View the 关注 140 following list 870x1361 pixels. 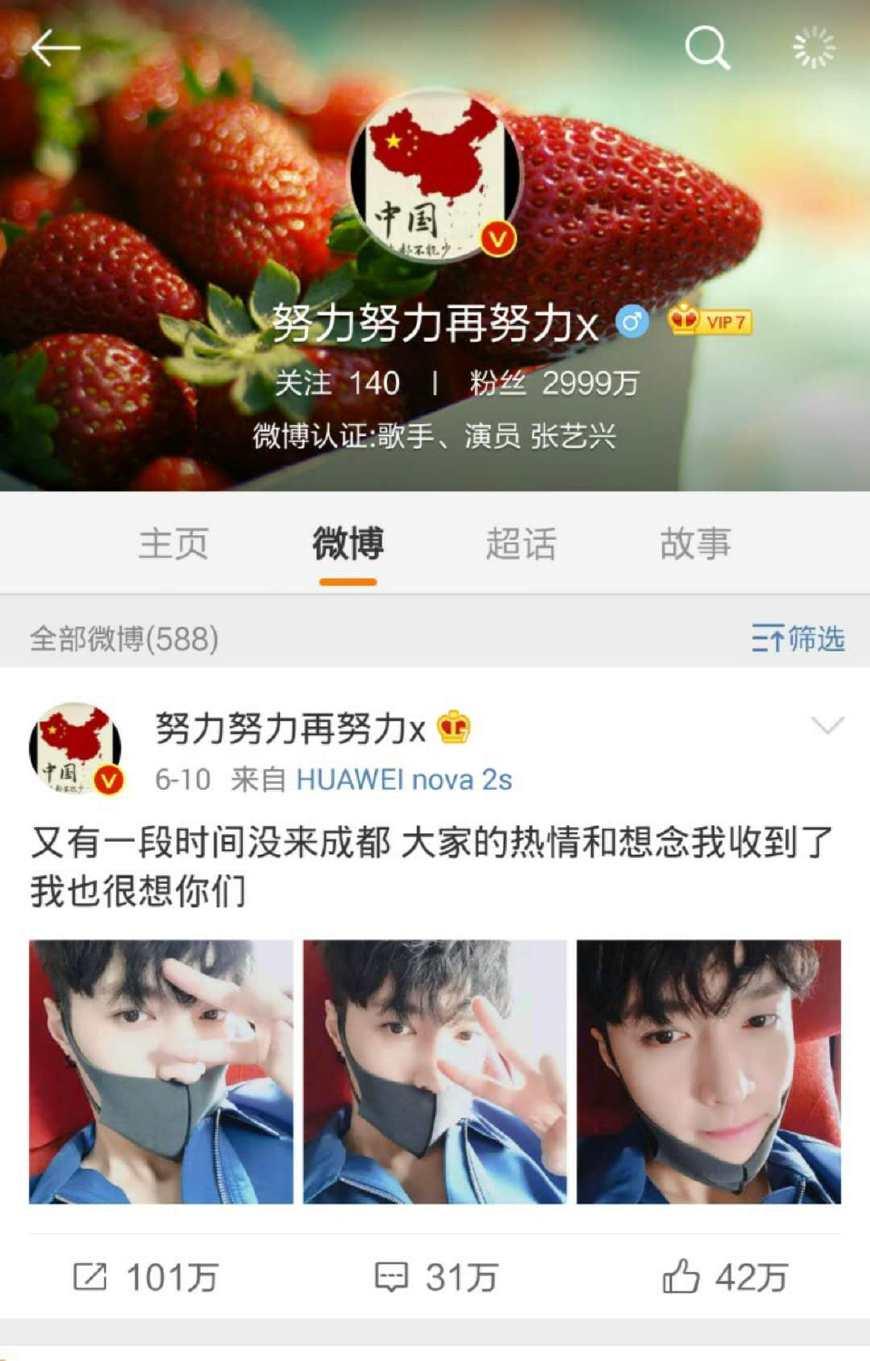337,383
